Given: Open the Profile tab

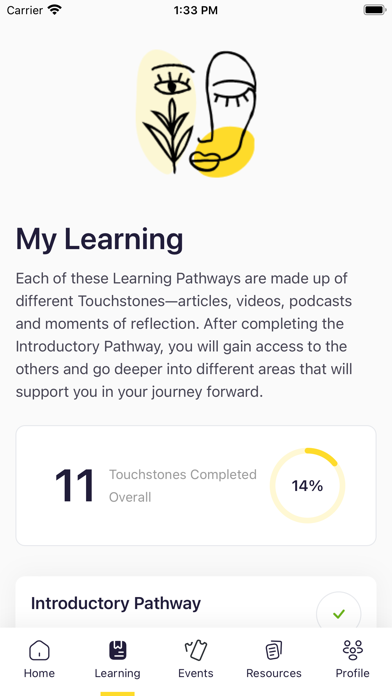Looking at the screenshot, I should pyautogui.click(x=352, y=660).
